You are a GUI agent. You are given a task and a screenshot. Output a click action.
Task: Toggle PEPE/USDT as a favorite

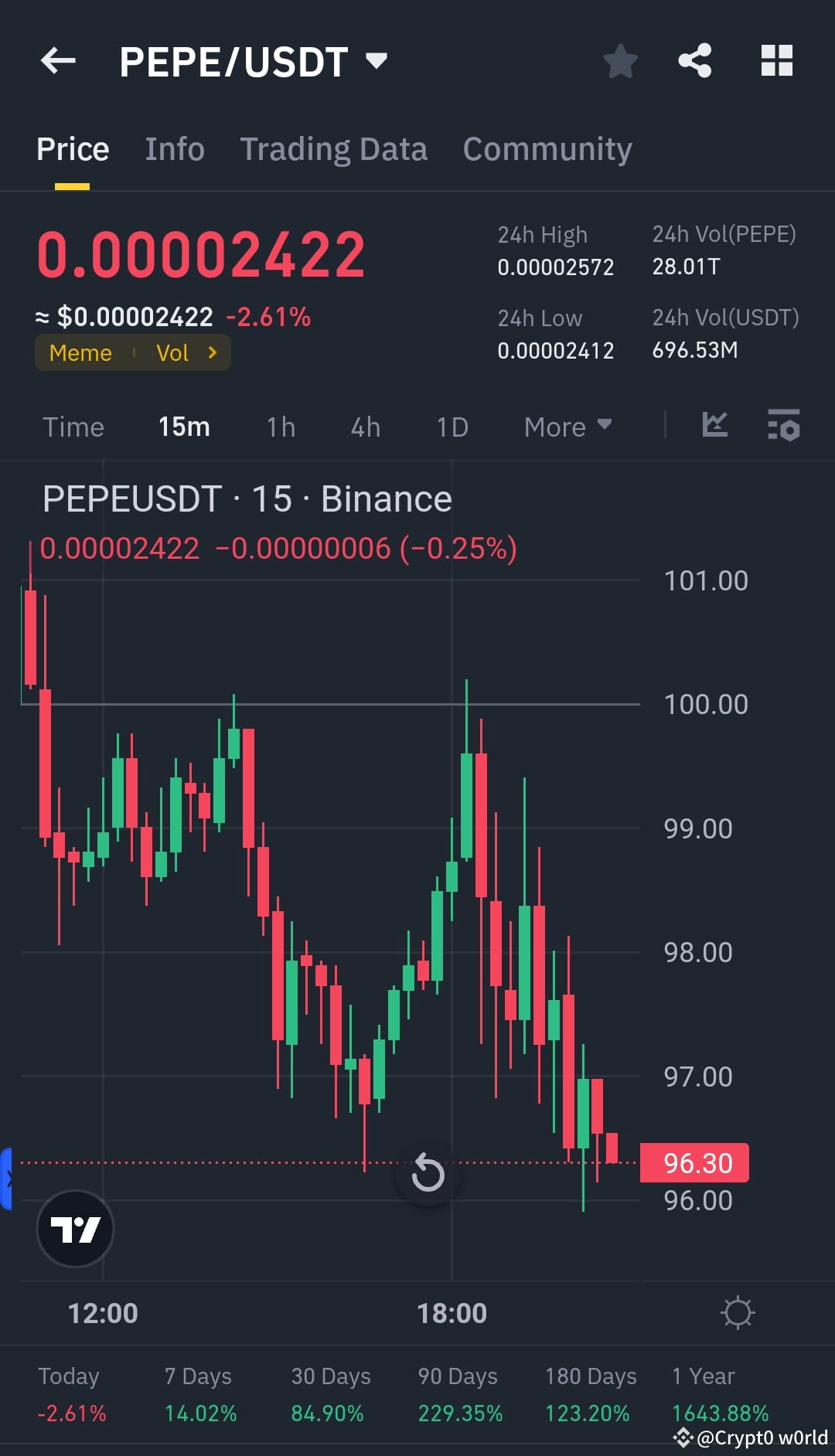pyautogui.click(x=621, y=62)
